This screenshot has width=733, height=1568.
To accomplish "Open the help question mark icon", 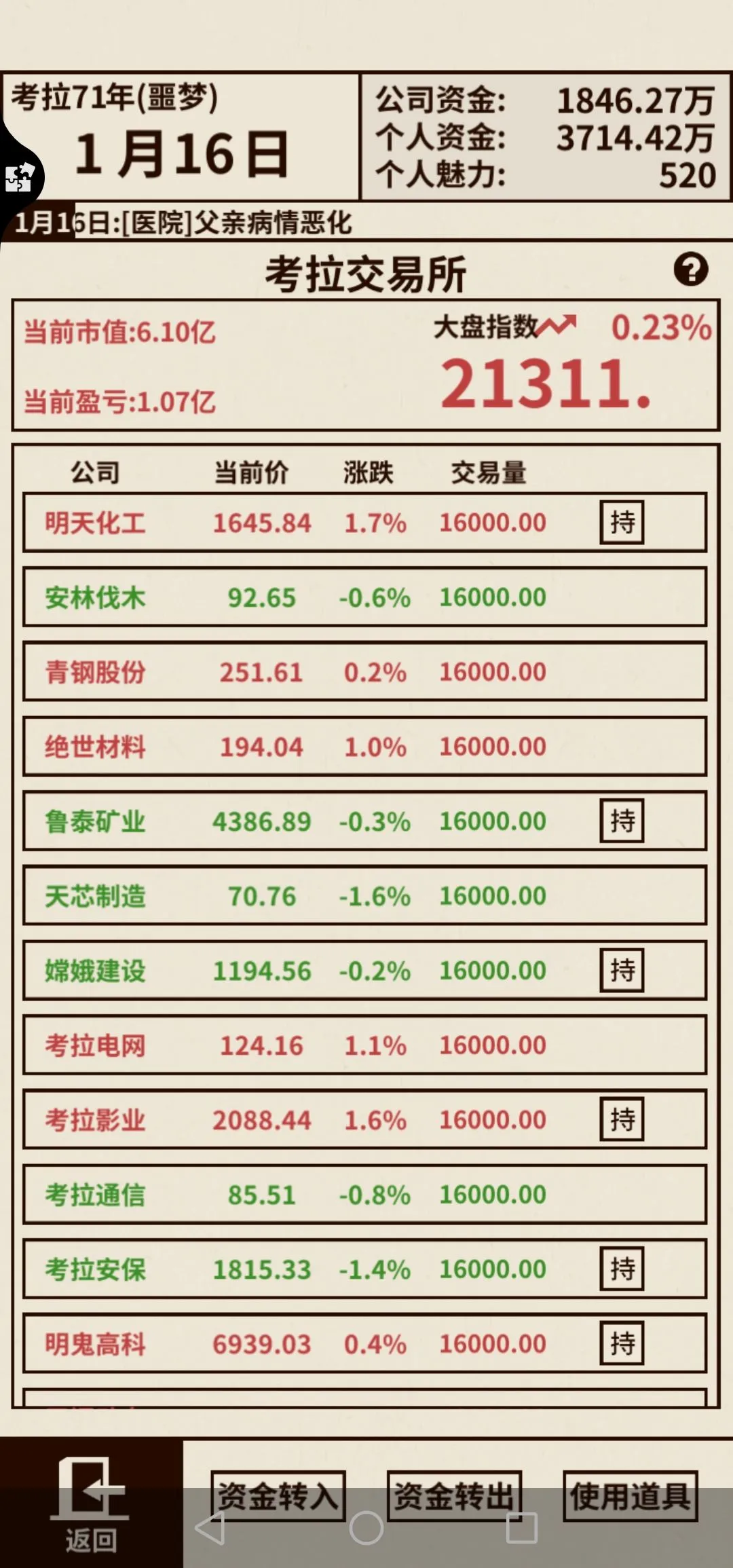I will point(690,269).
